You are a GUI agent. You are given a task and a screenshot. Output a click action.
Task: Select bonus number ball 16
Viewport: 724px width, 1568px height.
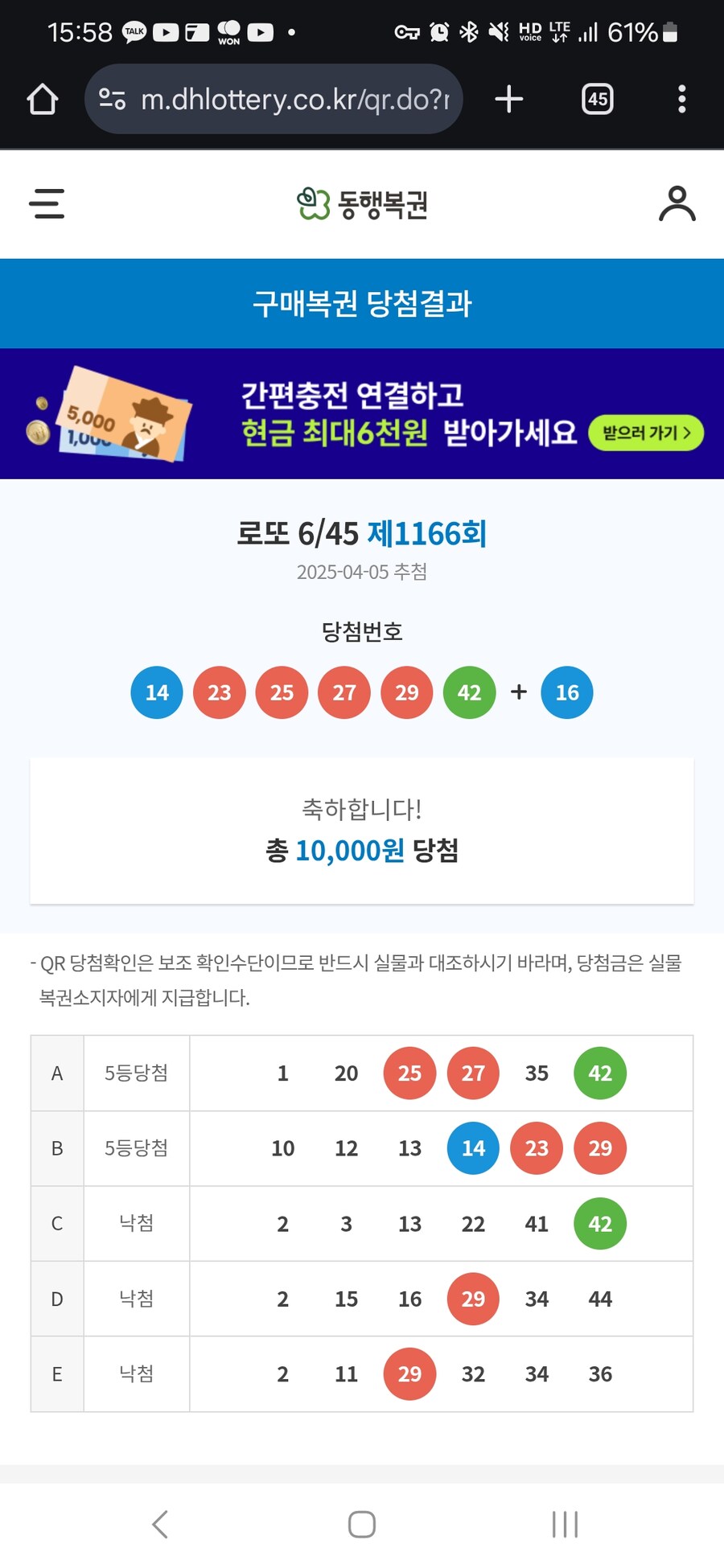click(x=566, y=692)
